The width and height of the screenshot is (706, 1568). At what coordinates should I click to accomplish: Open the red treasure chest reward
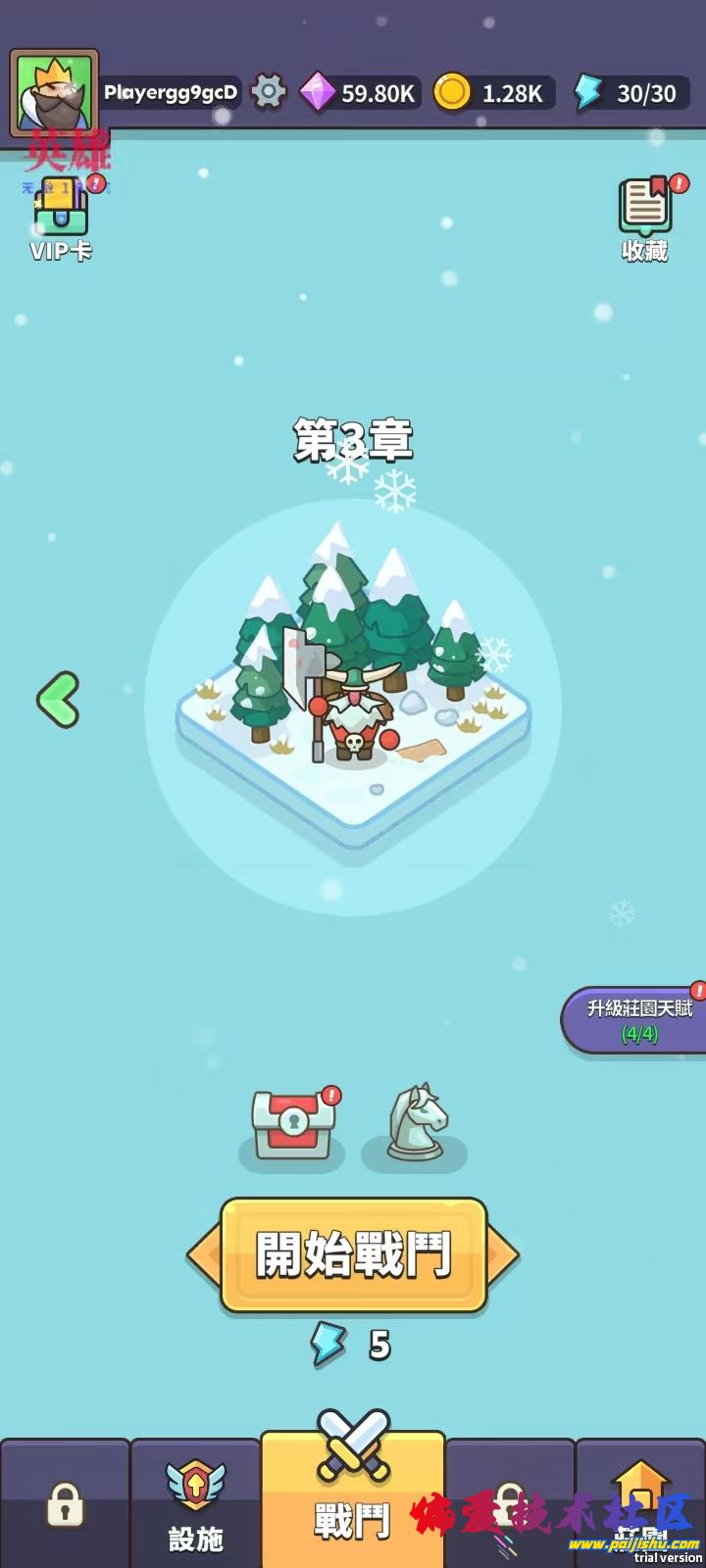[x=292, y=1125]
